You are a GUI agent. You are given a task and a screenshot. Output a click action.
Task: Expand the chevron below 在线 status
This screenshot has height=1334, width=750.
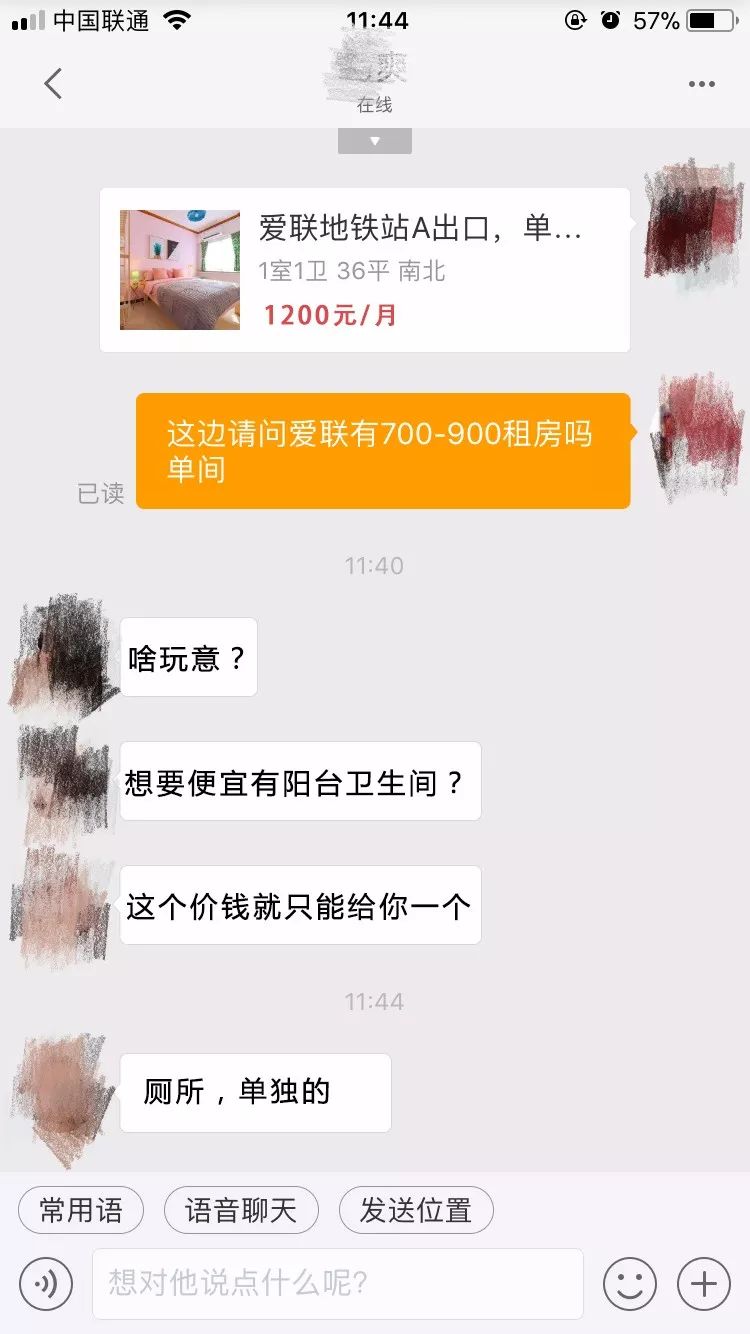(x=374, y=140)
